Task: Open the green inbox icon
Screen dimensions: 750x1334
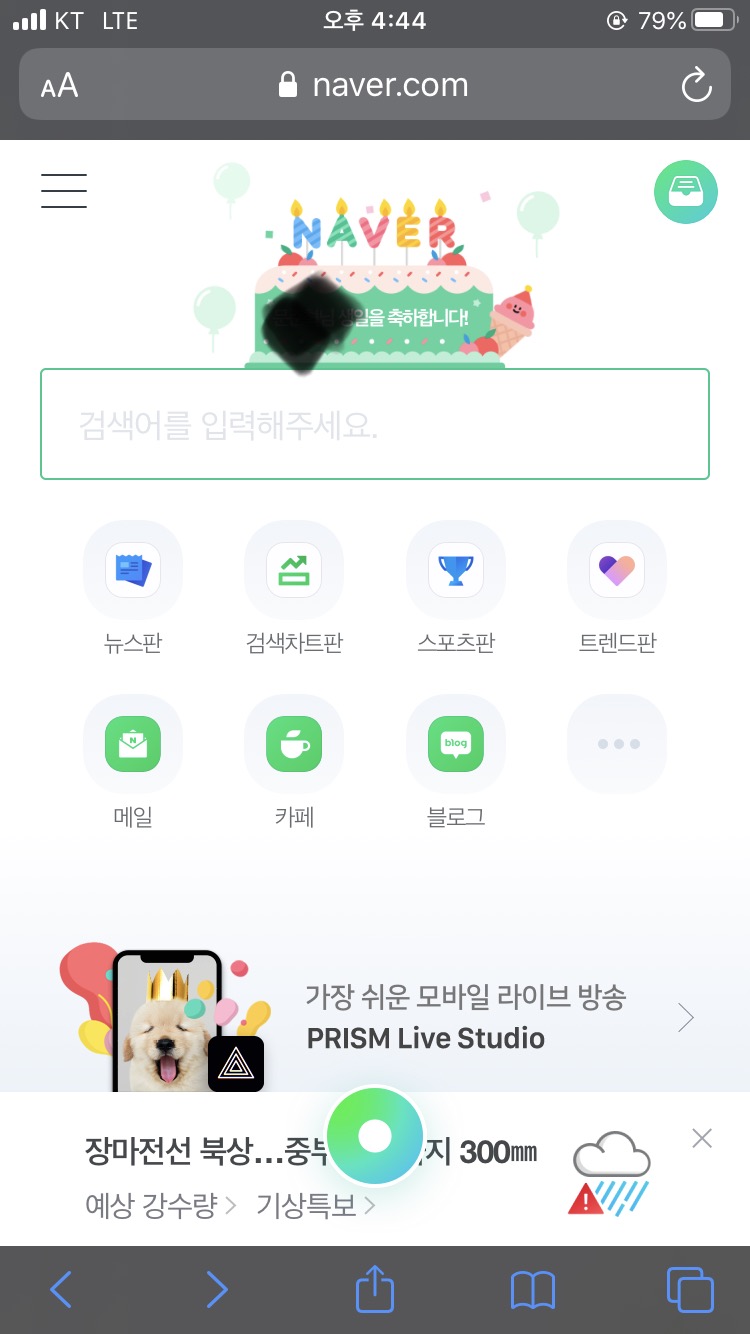Action: [686, 192]
